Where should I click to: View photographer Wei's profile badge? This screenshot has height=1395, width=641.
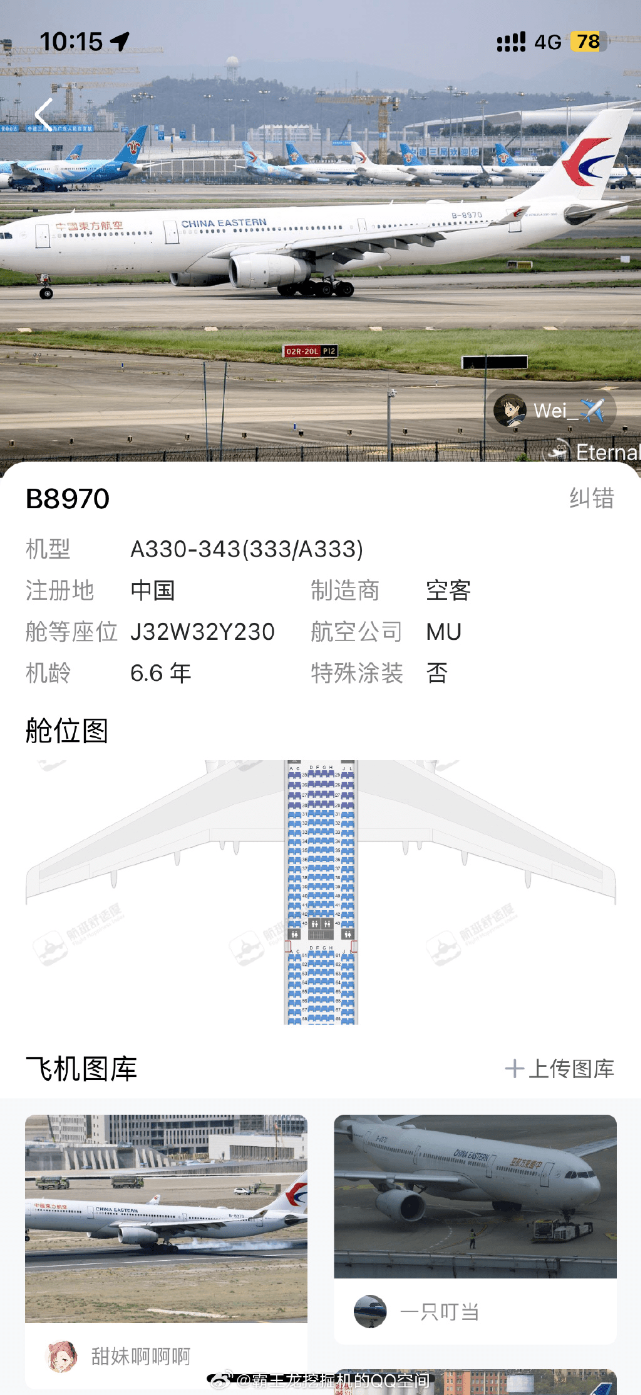pyautogui.click(x=552, y=410)
